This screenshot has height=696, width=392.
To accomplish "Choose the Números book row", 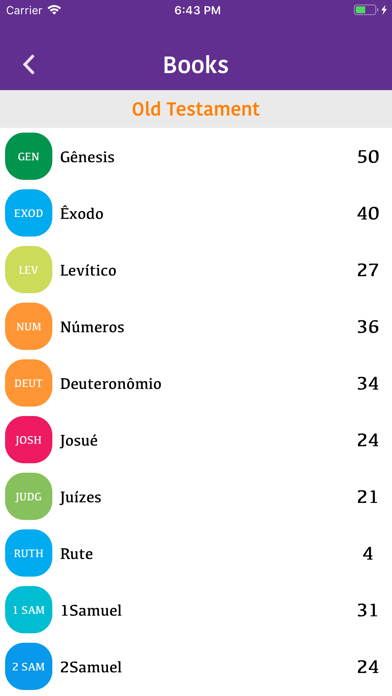I will [x=196, y=327].
